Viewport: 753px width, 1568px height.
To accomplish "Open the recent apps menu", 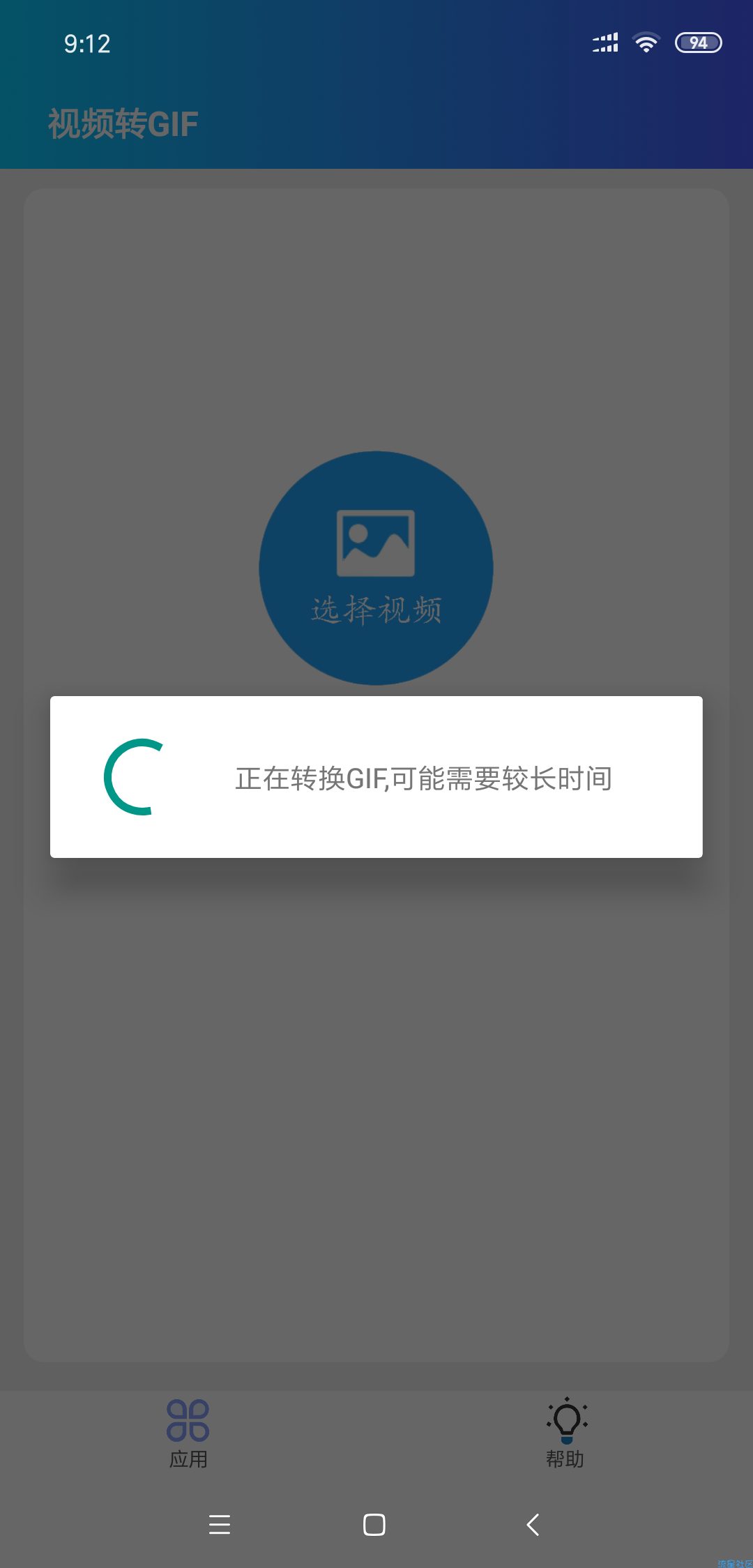I will coord(220,1525).
